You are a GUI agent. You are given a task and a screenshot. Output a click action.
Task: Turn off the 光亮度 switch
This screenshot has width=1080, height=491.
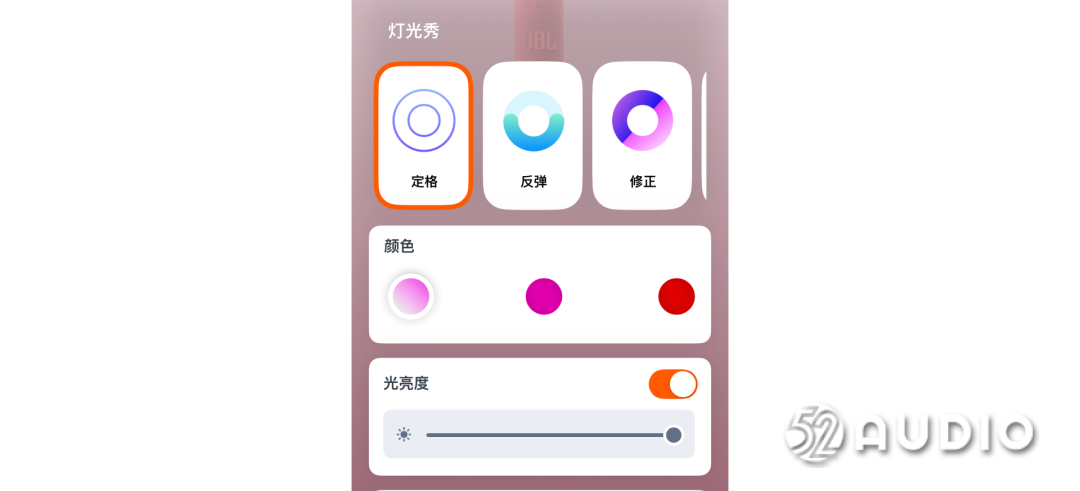pyautogui.click(x=673, y=384)
